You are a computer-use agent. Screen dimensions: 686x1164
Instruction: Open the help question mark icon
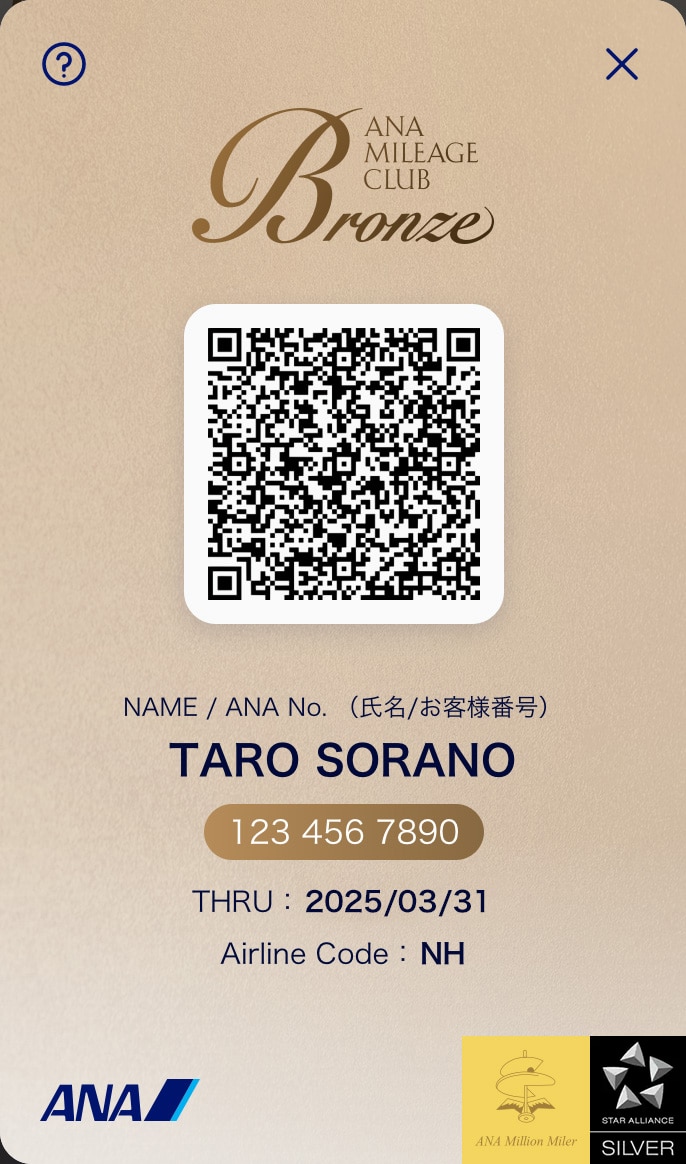64,65
